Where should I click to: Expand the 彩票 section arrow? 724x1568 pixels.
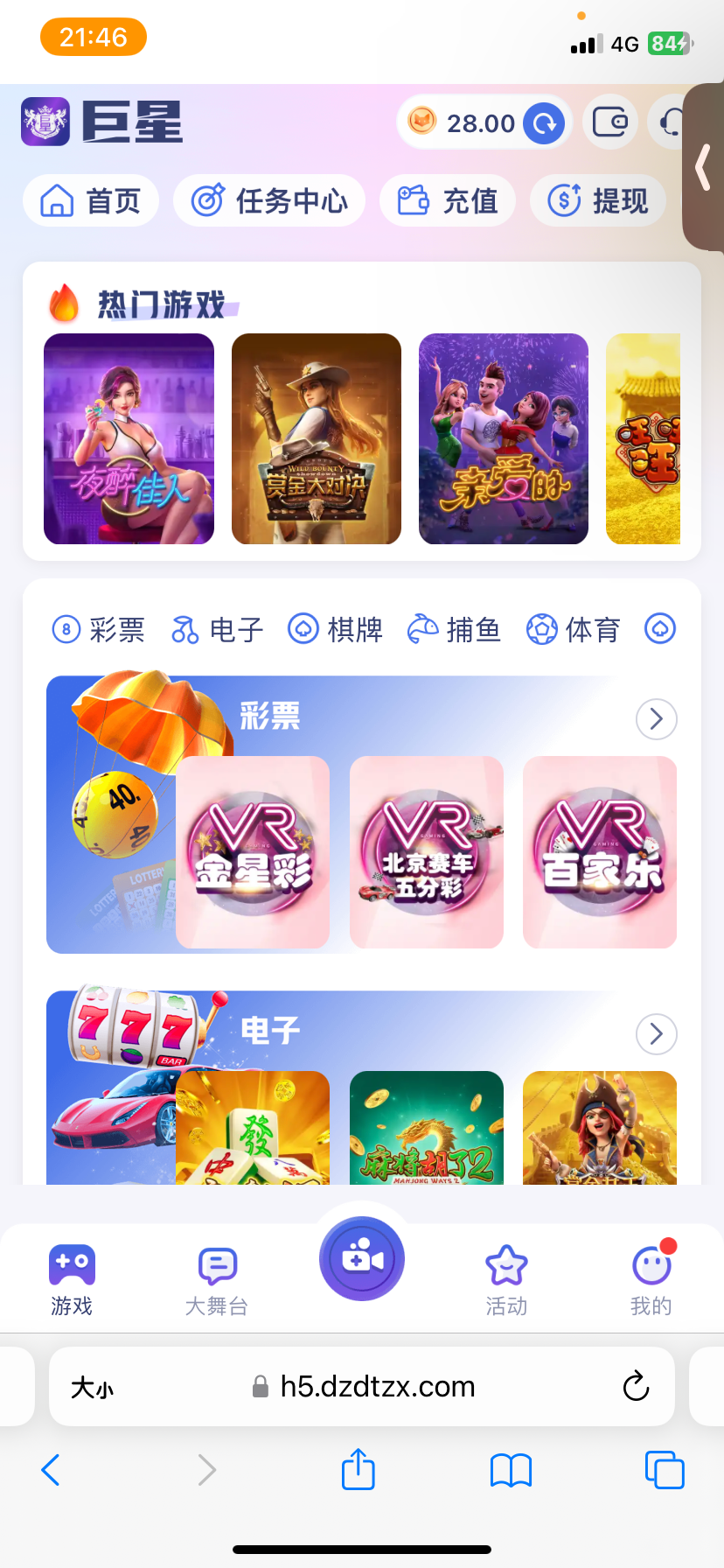point(656,719)
